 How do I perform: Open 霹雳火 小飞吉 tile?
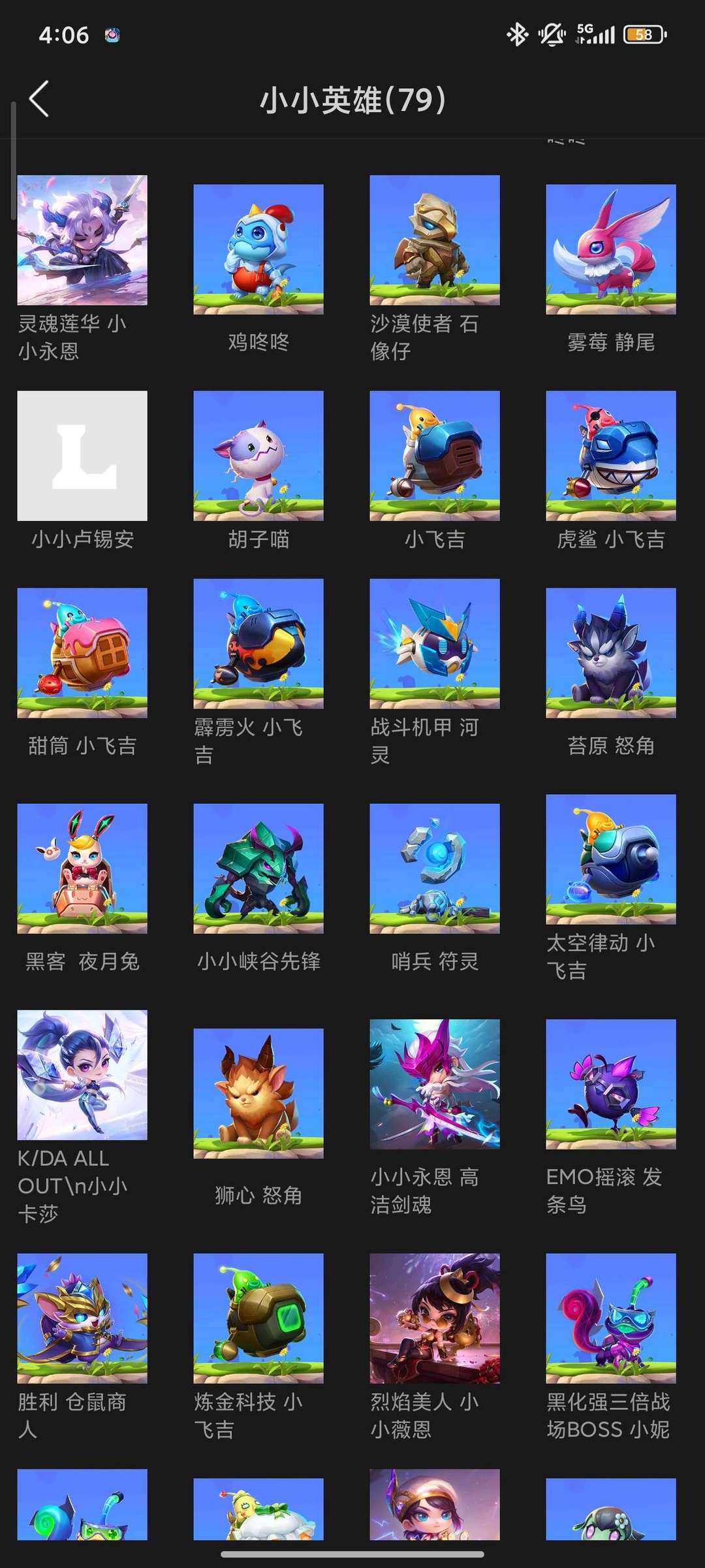coord(258,644)
